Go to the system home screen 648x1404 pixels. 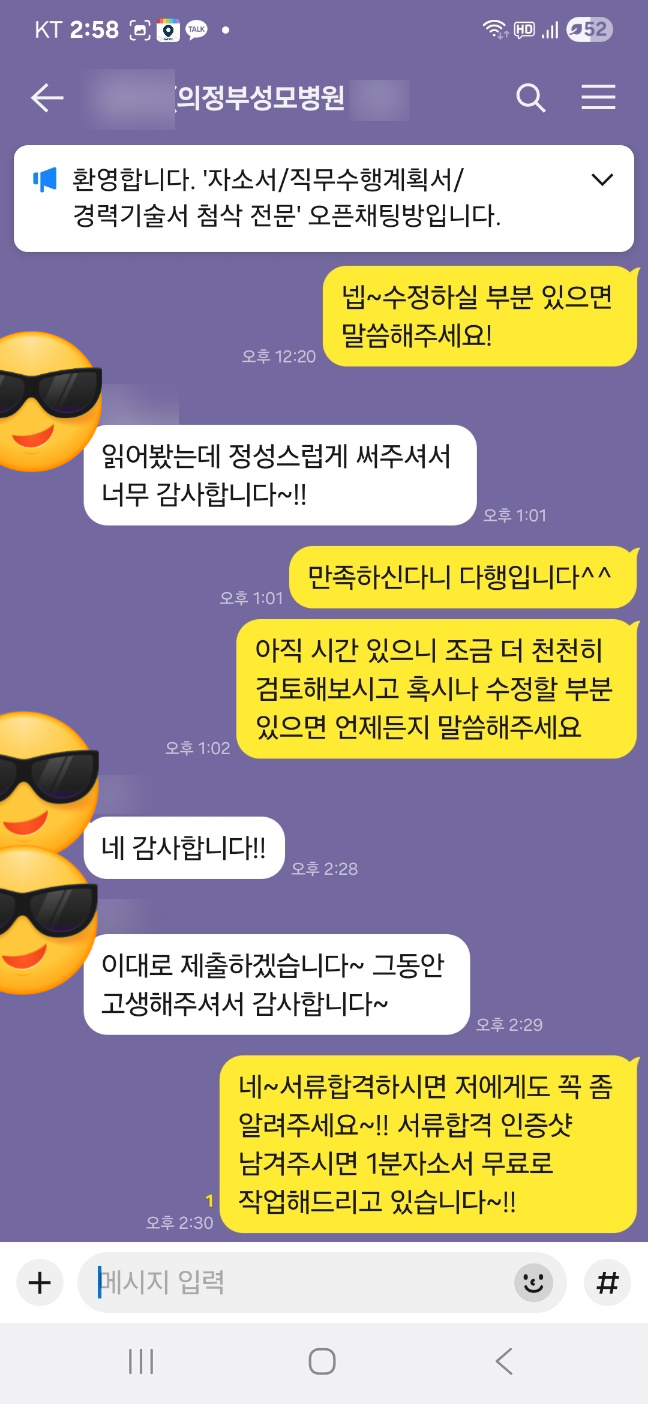(322, 1361)
